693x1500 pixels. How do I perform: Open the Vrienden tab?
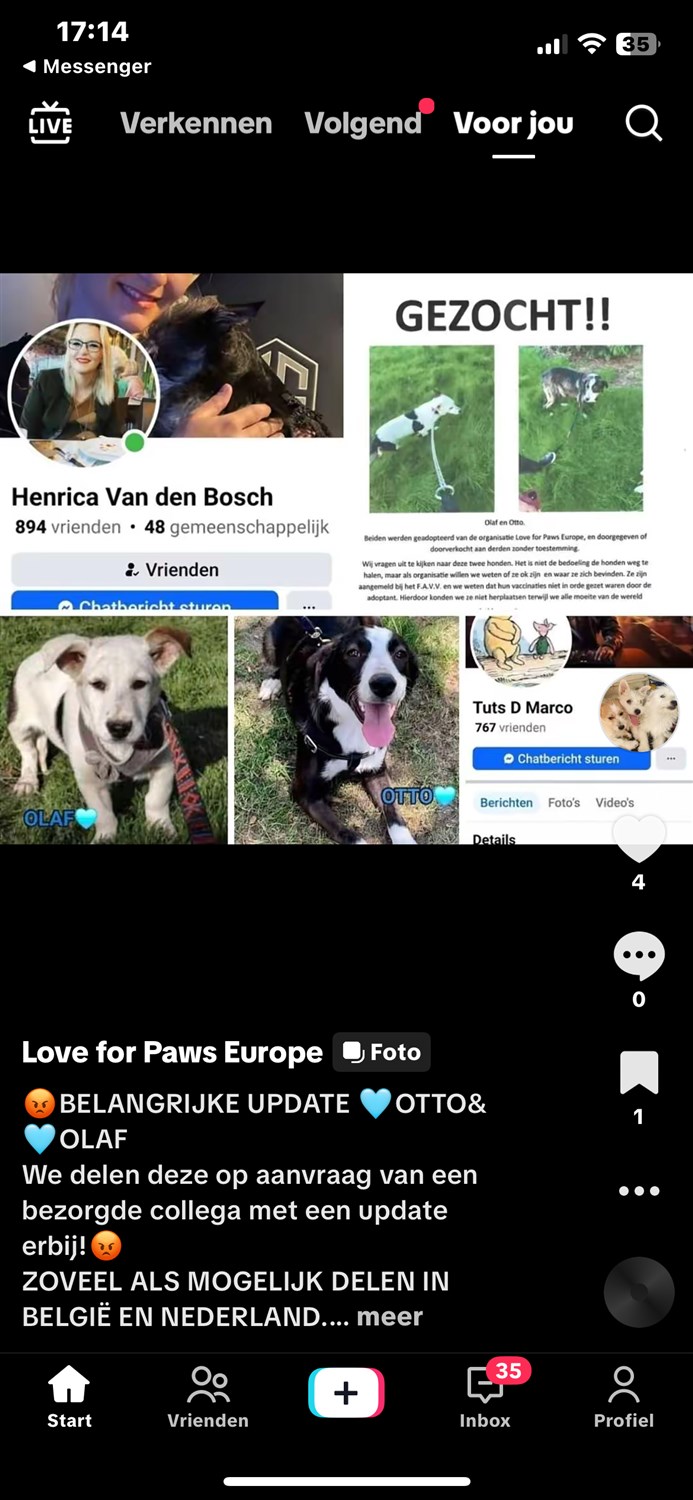coord(208,1396)
